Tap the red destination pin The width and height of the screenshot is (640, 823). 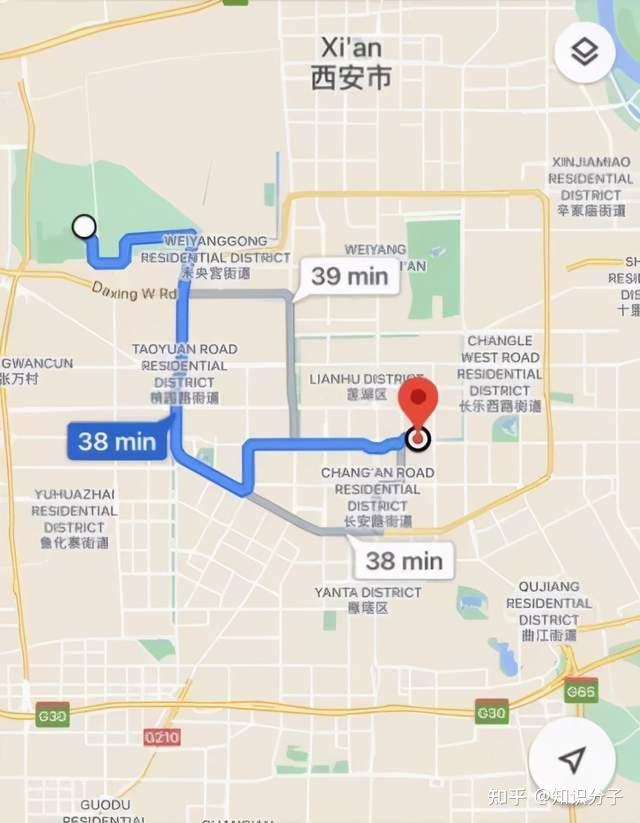click(x=418, y=403)
